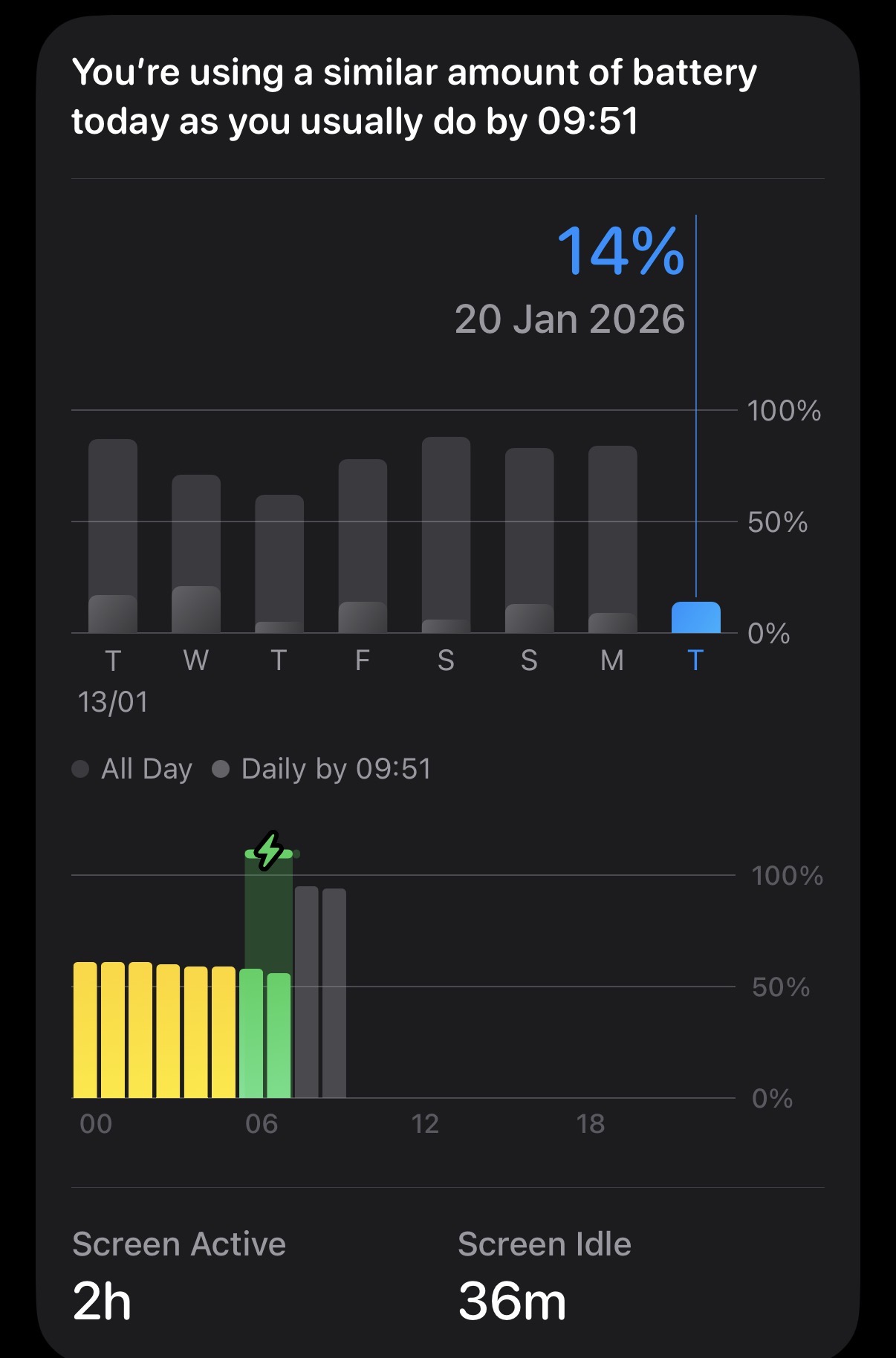Viewport: 896px width, 1358px height.
Task: Select Saturday's battery usage bar
Action: 446,536
